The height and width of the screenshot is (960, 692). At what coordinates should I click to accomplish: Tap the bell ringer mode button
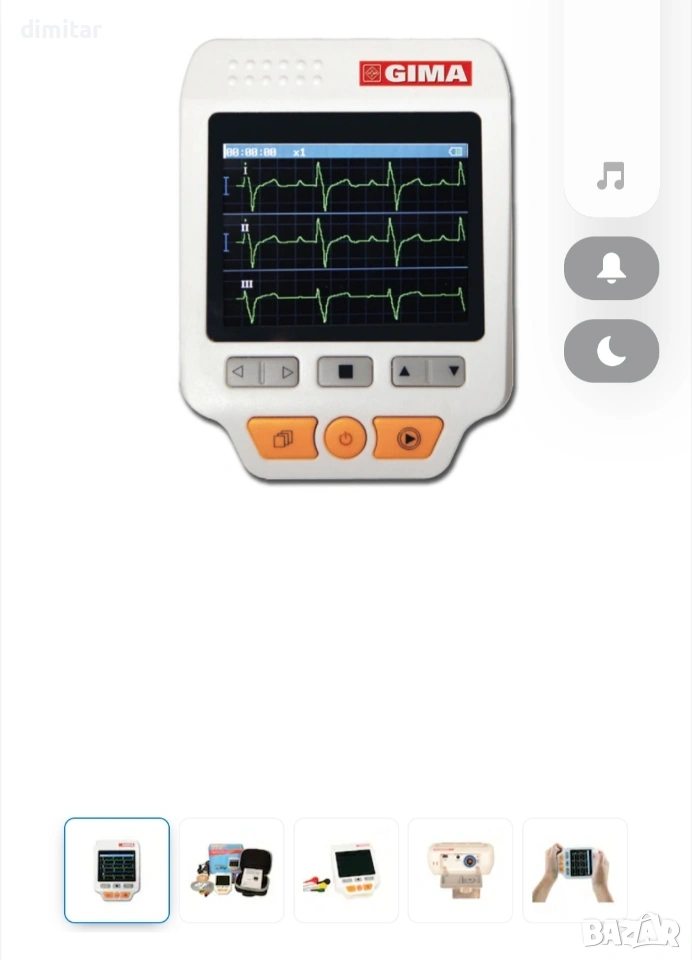pos(611,268)
